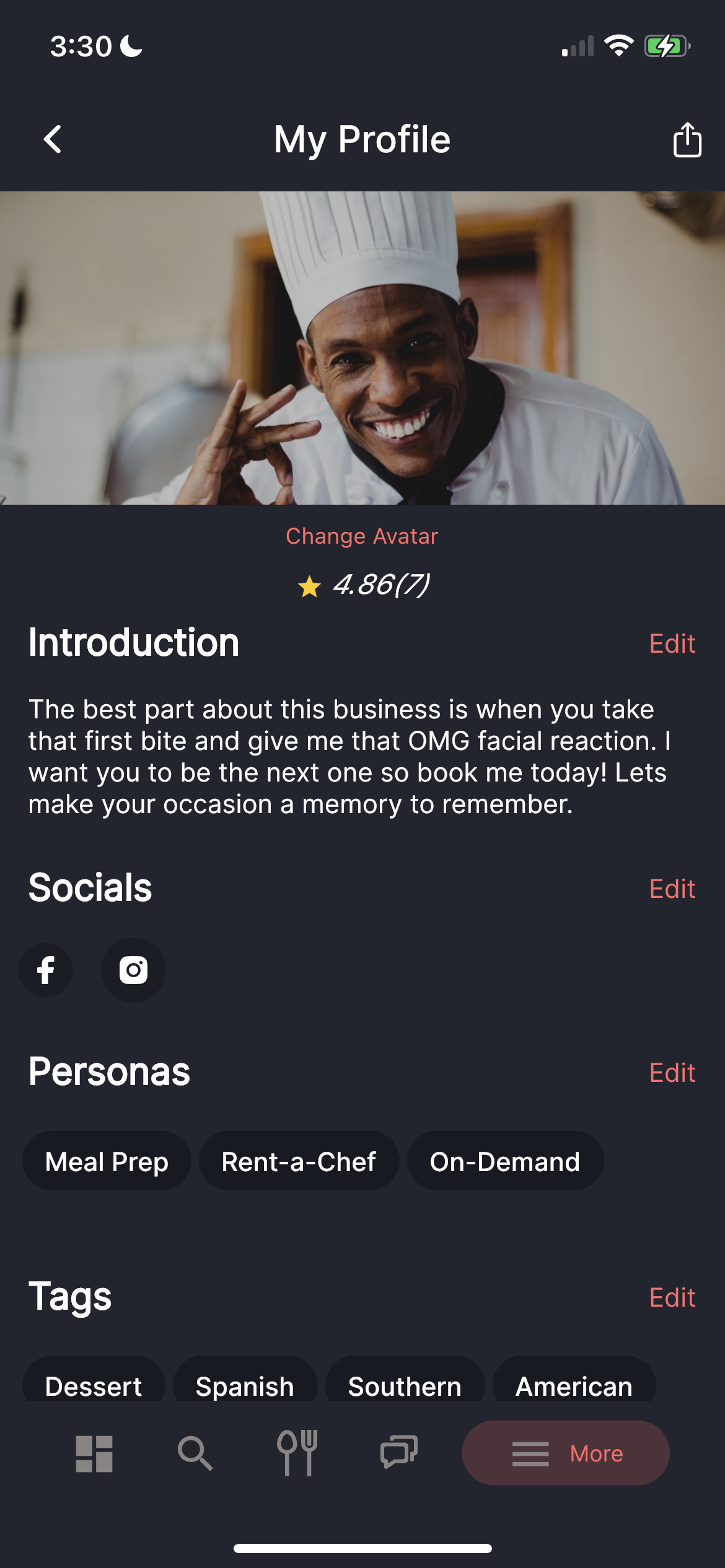Switch to the fork and spoon tab
This screenshot has width=725, height=1568.
[297, 1453]
